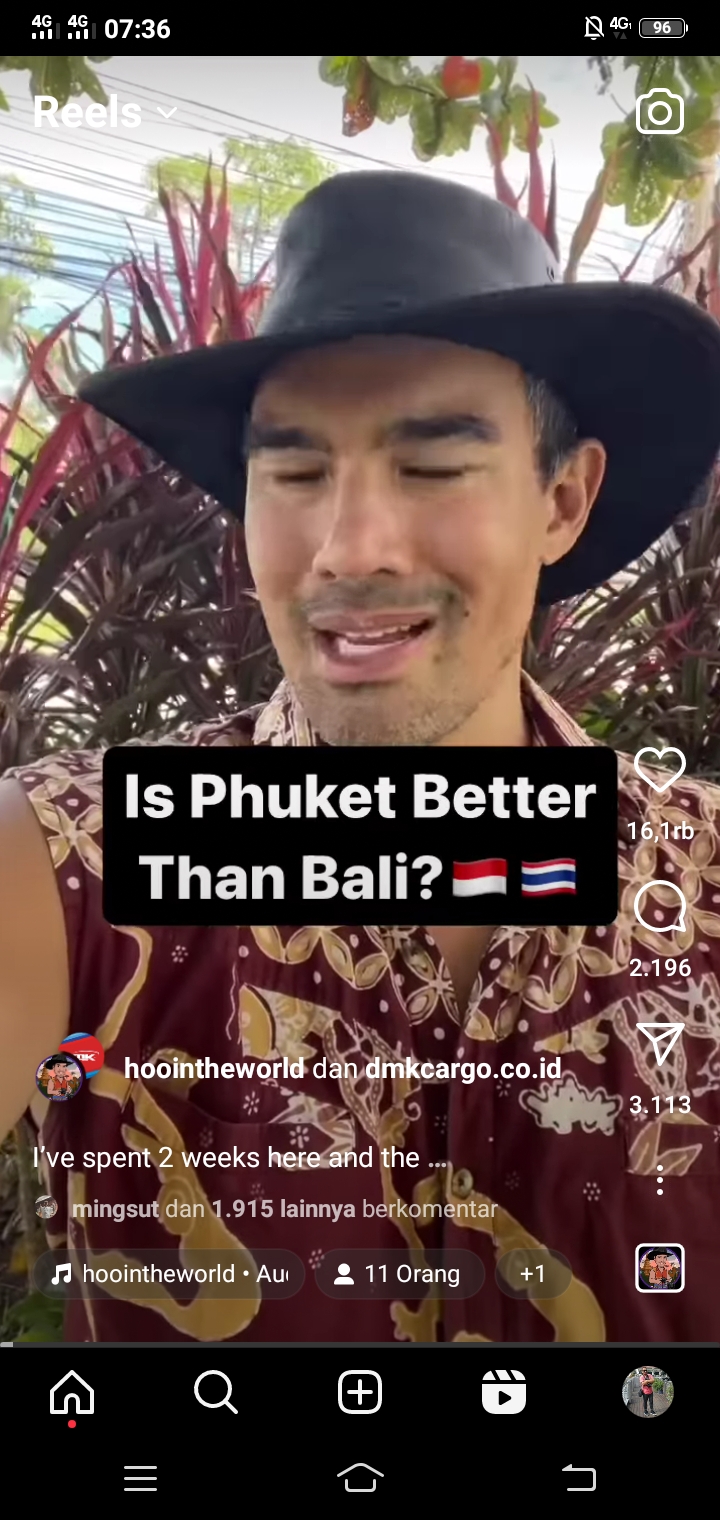Open the audio thumbnail at bottom right
Image resolution: width=720 pixels, height=1520 pixels.
[x=660, y=1268]
